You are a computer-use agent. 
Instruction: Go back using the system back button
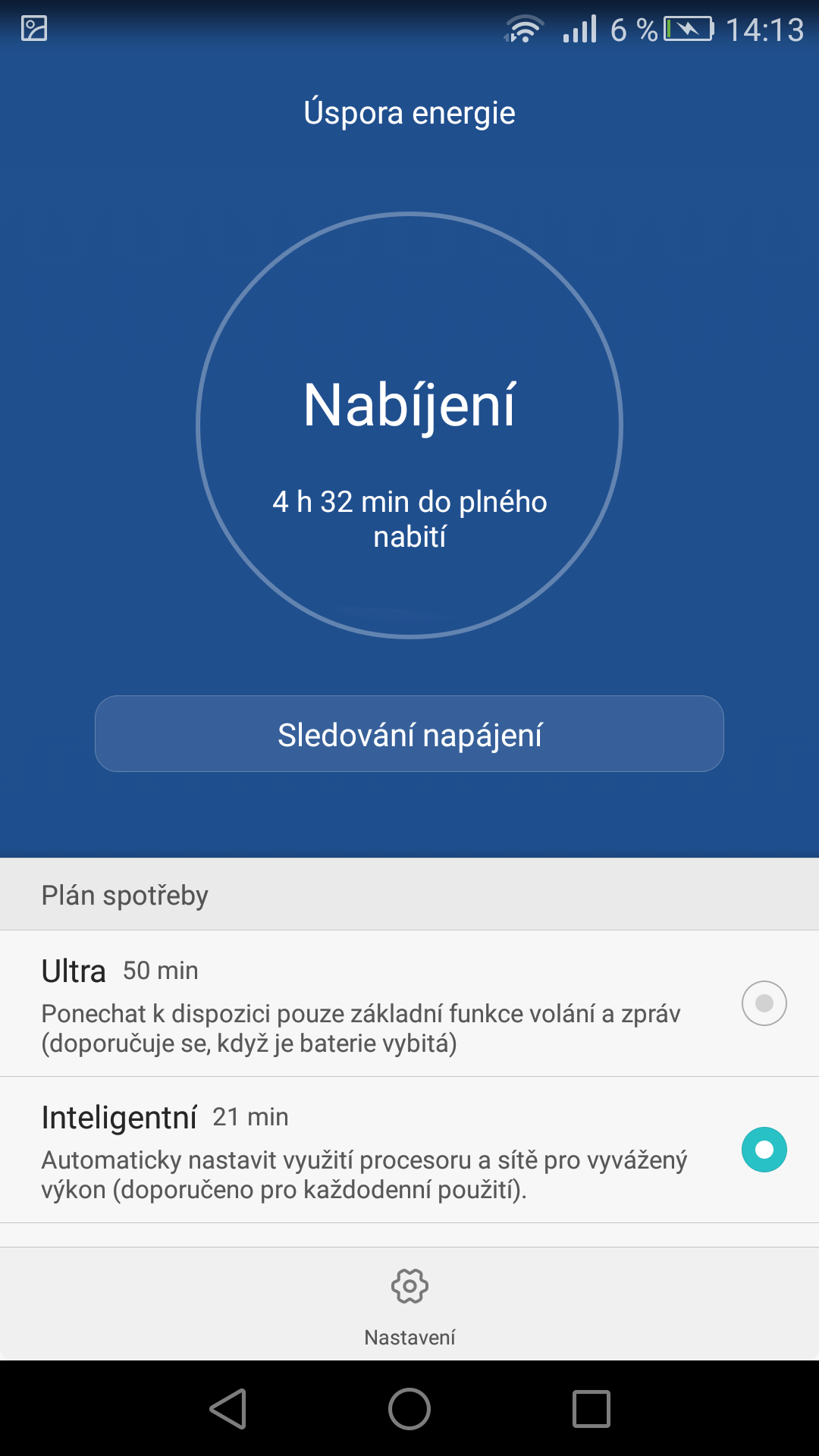227,1409
